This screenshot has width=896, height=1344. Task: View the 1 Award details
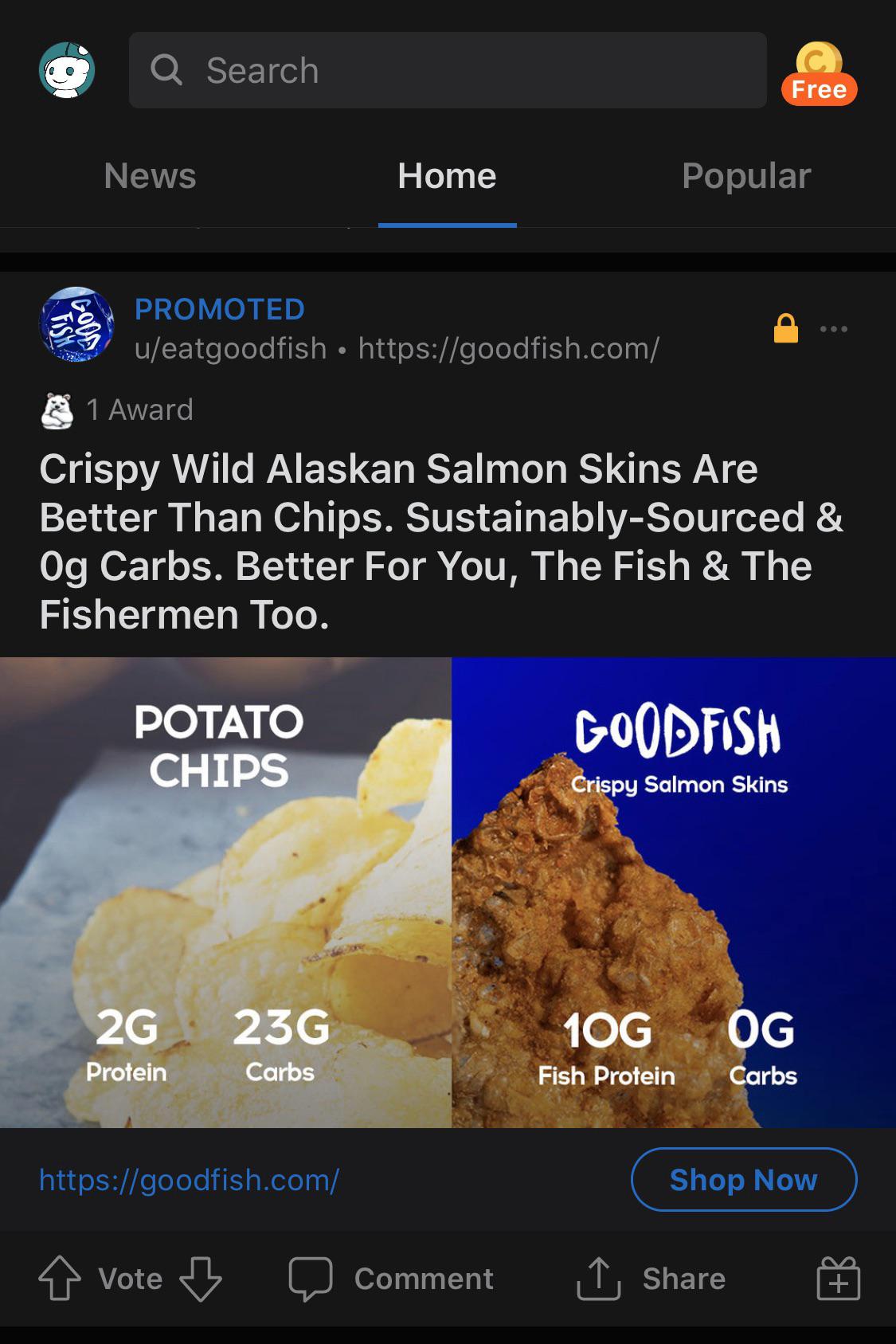[x=118, y=410]
